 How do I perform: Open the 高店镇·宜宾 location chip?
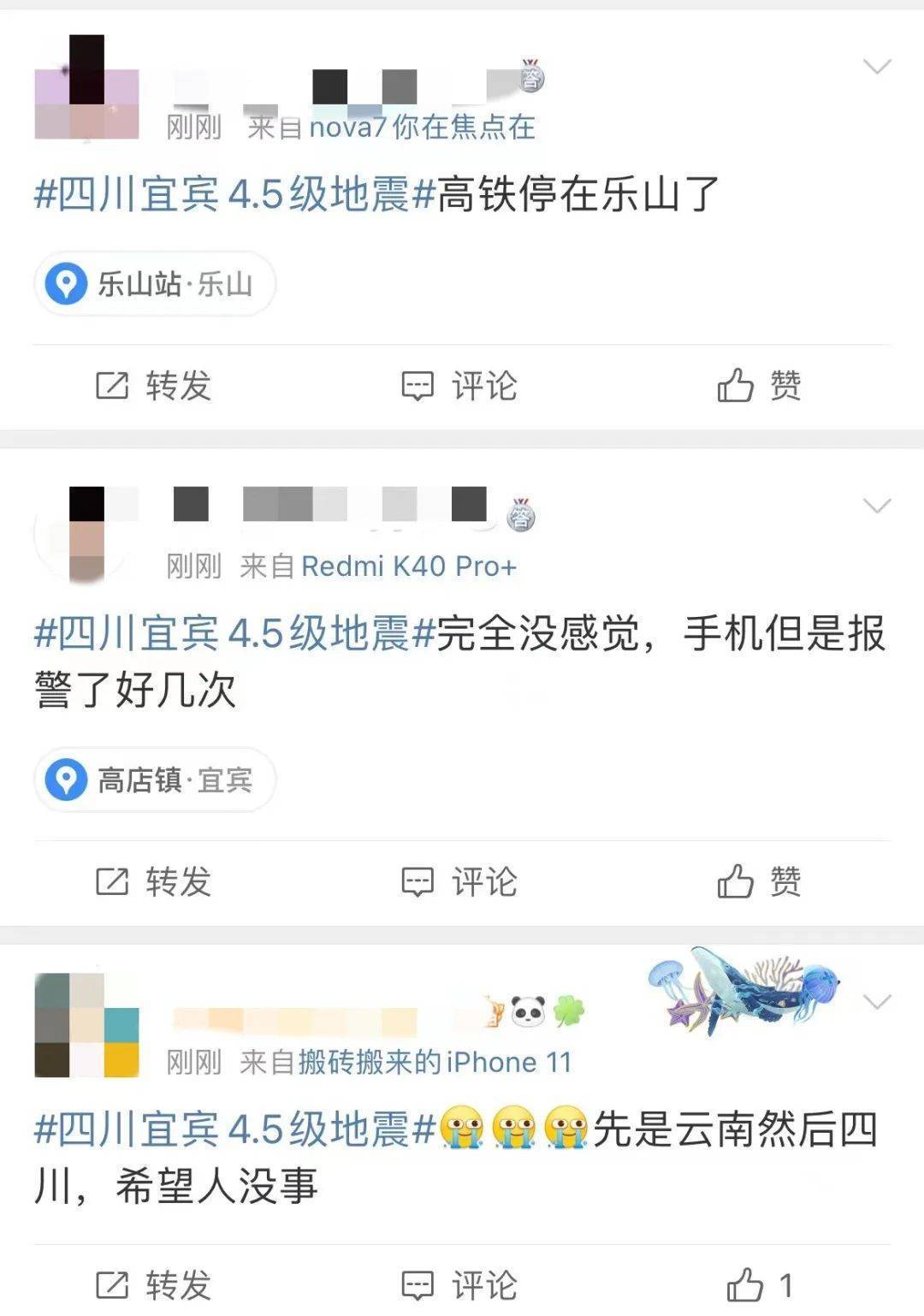point(155,780)
